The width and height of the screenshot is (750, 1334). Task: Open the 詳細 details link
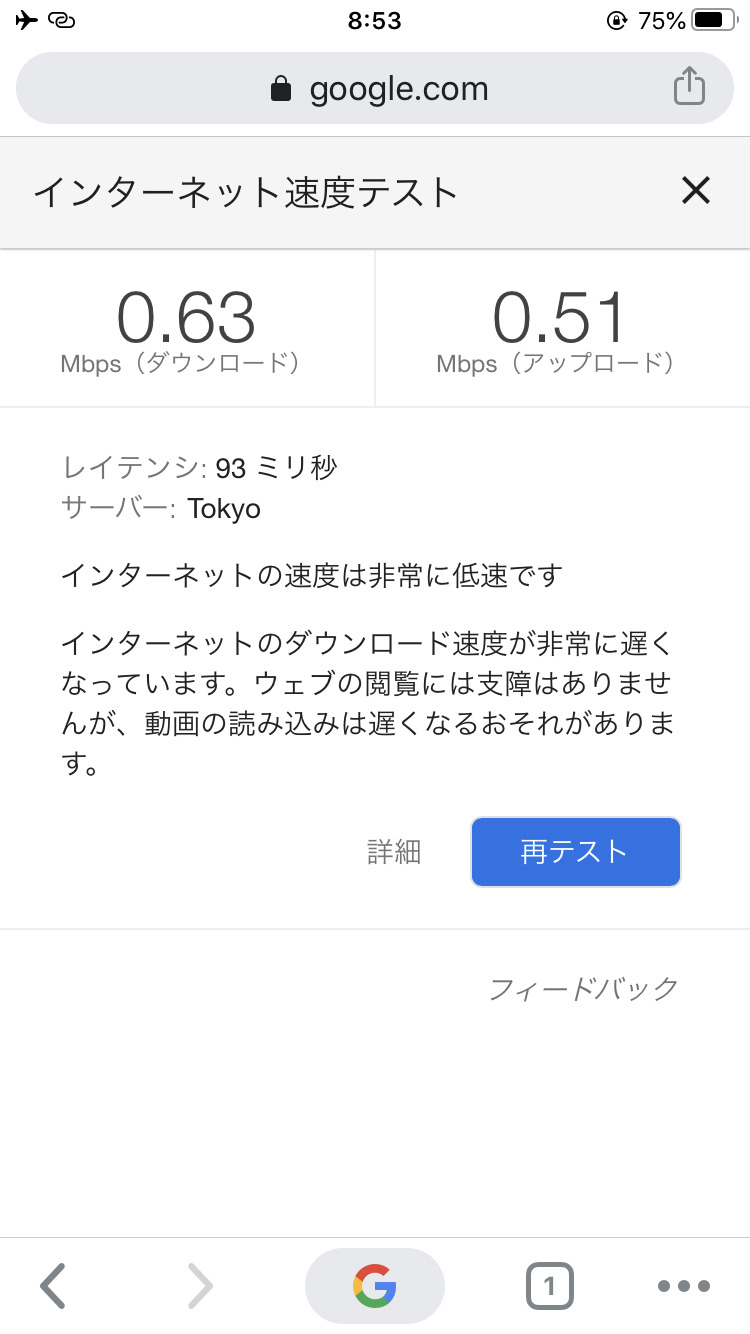pos(394,852)
